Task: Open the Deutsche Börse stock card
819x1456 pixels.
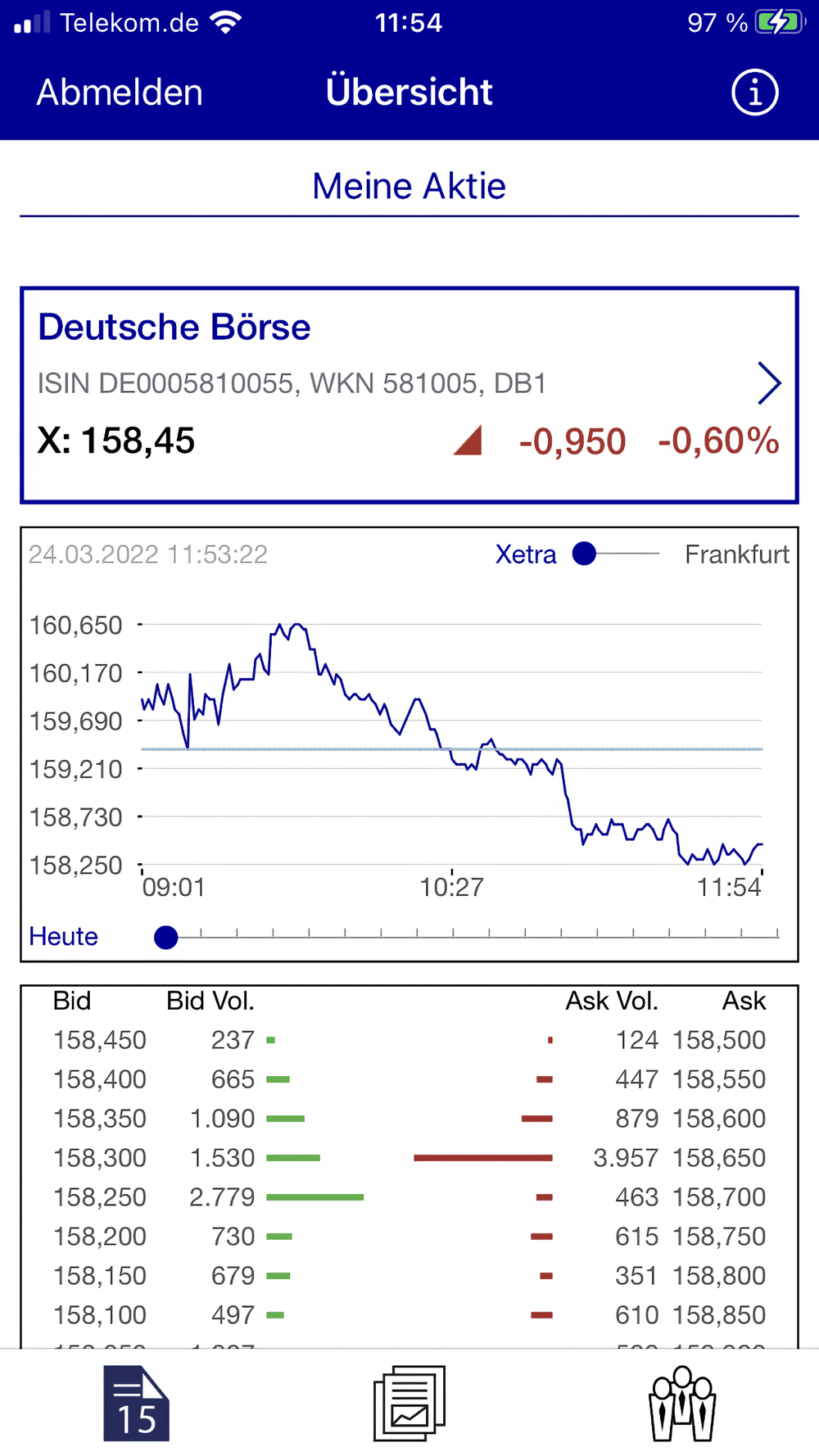Action: (409, 395)
